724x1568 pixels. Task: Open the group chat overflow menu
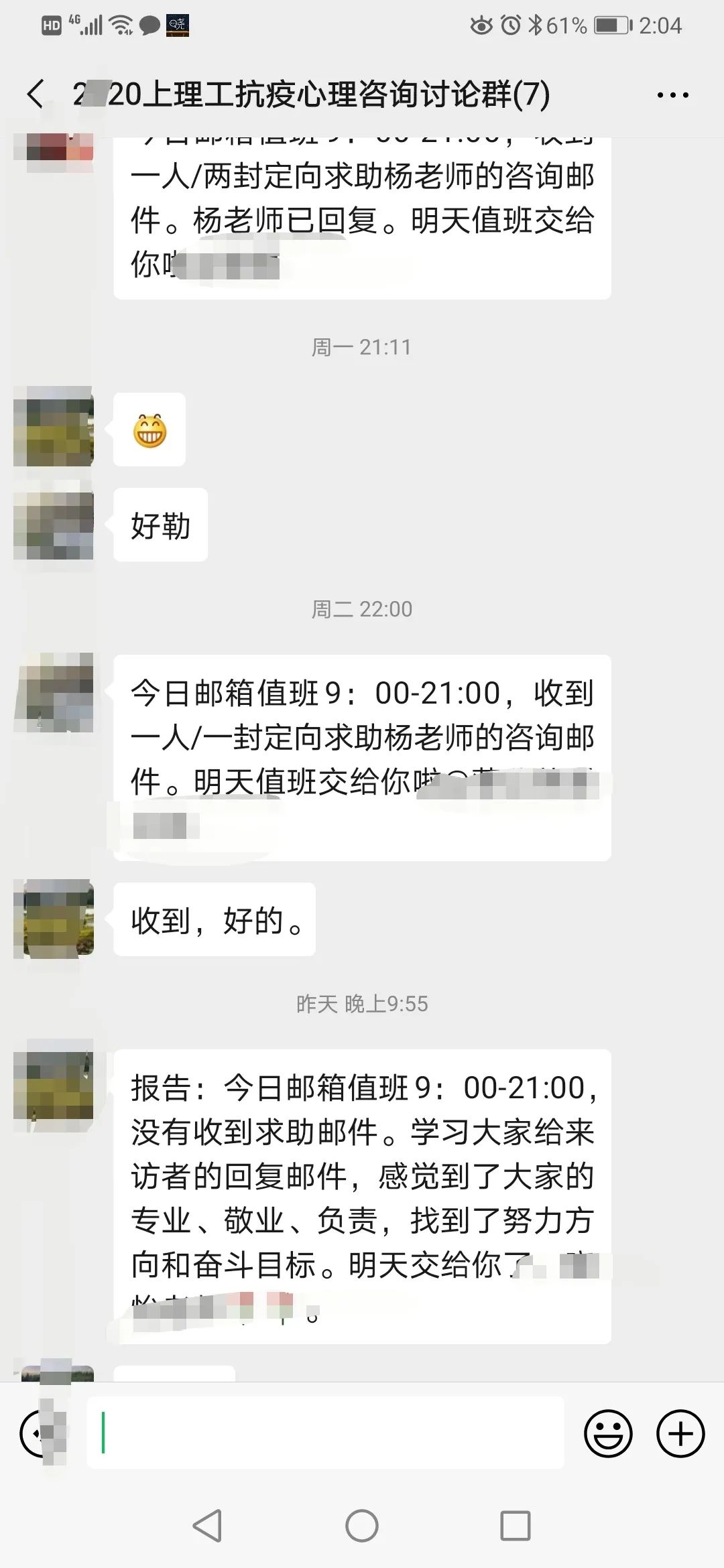tap(672, 95)
